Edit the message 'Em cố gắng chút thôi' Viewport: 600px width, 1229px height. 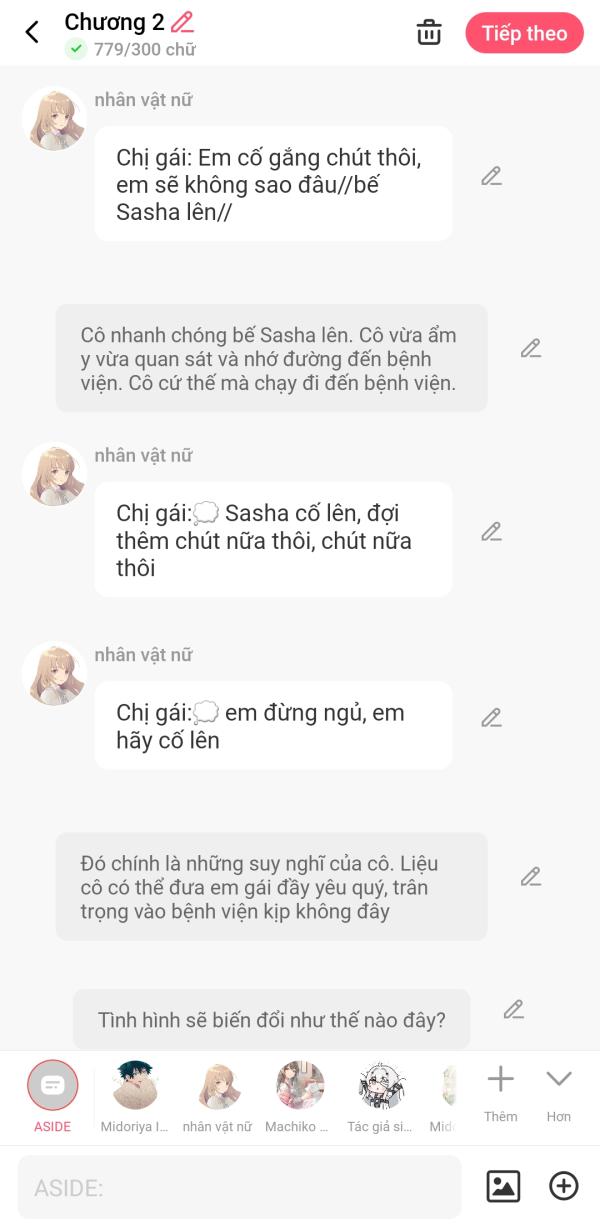491,176
